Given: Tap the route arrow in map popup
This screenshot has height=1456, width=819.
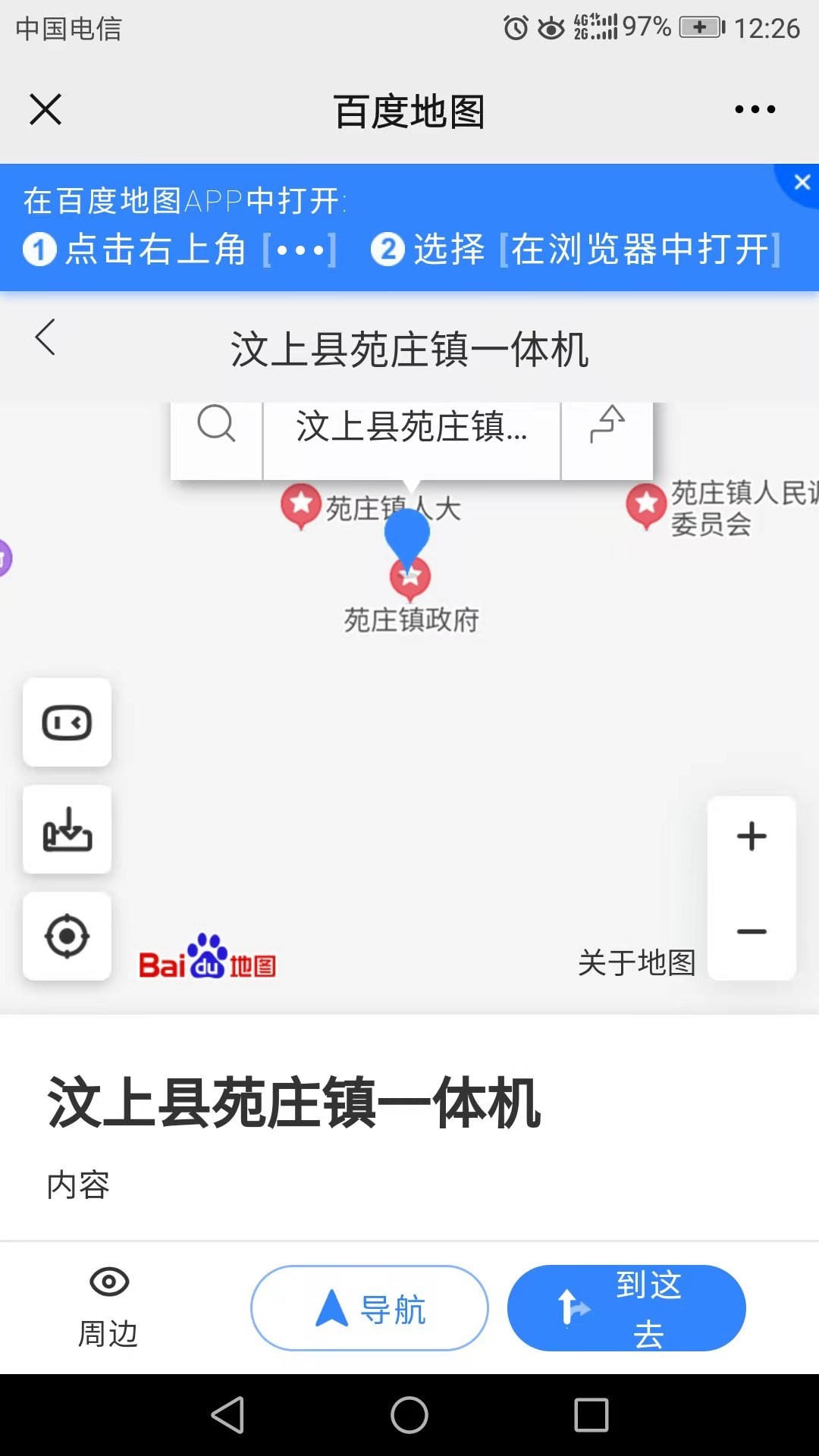Looking at the screenshot, I should [x=607, y=425].
